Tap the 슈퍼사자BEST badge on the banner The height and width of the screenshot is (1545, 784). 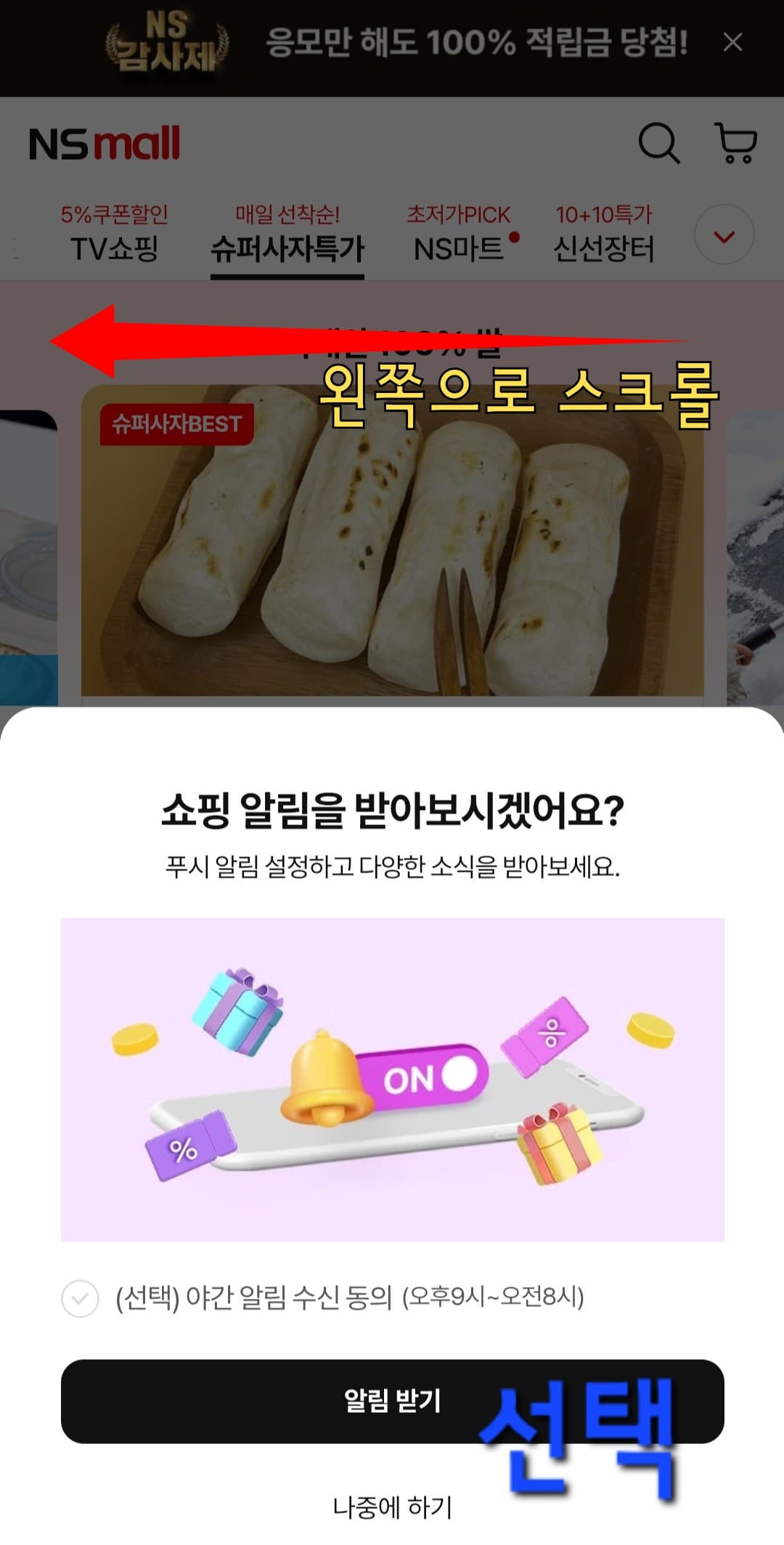[x=176, y=425]
